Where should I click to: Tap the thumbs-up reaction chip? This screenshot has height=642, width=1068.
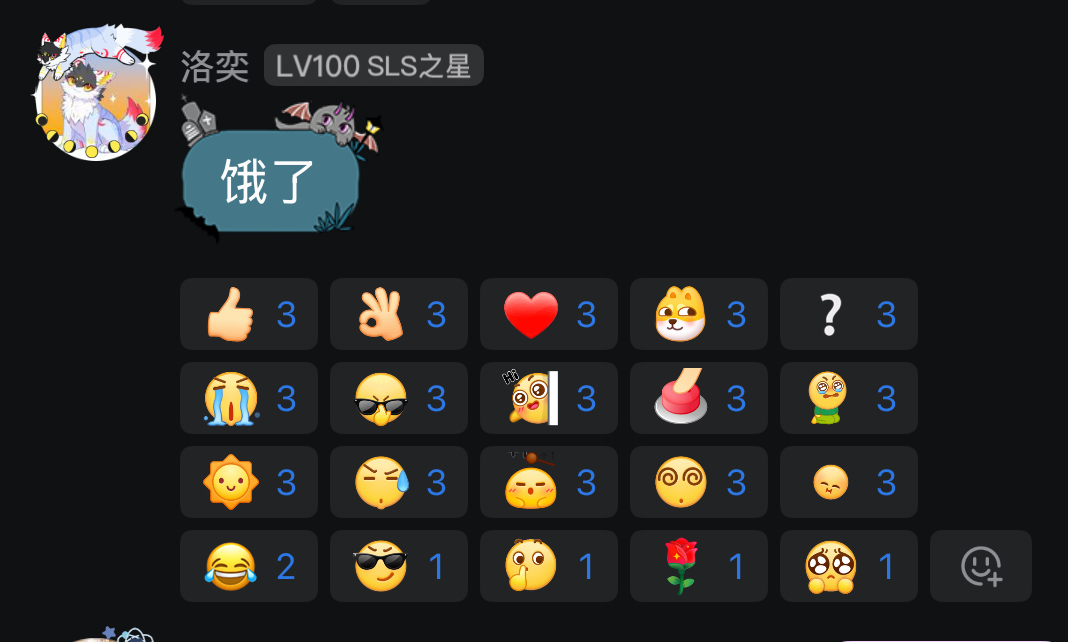click(x=248, y=315)
